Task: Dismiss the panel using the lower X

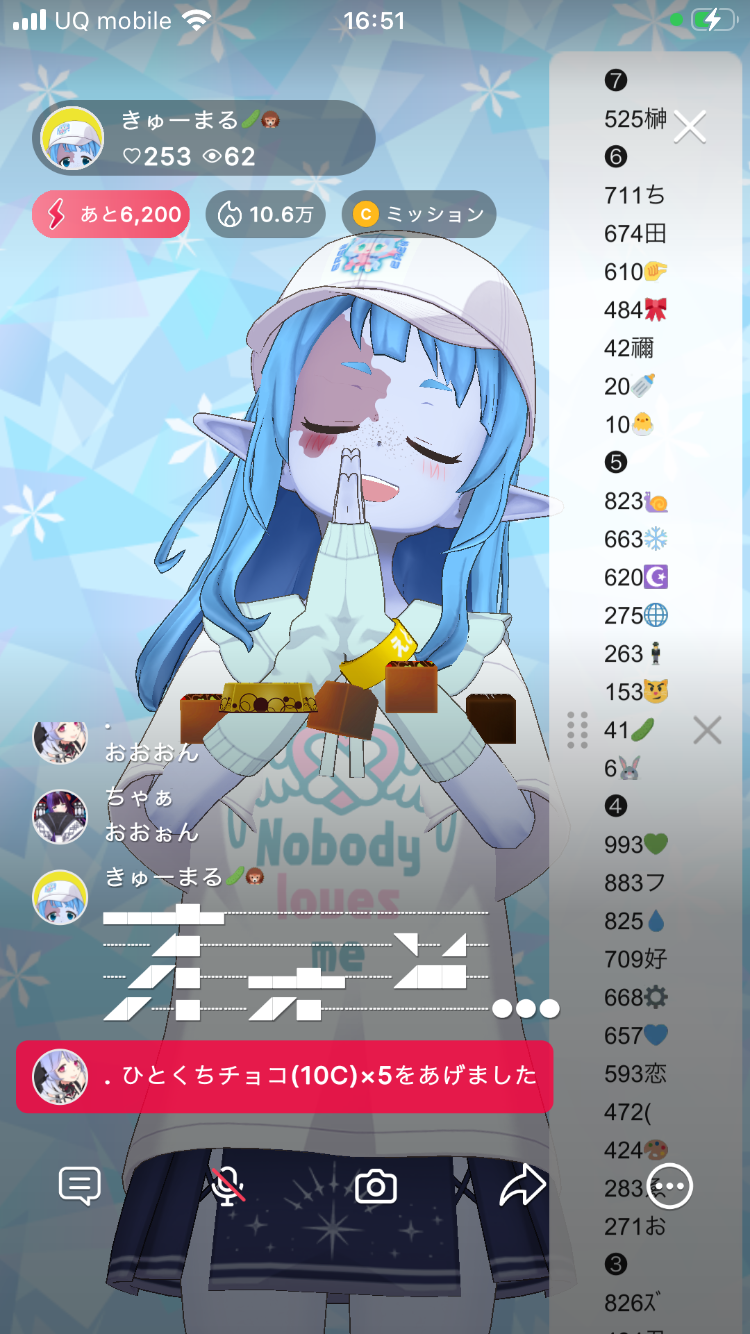Action: [707, 731]
